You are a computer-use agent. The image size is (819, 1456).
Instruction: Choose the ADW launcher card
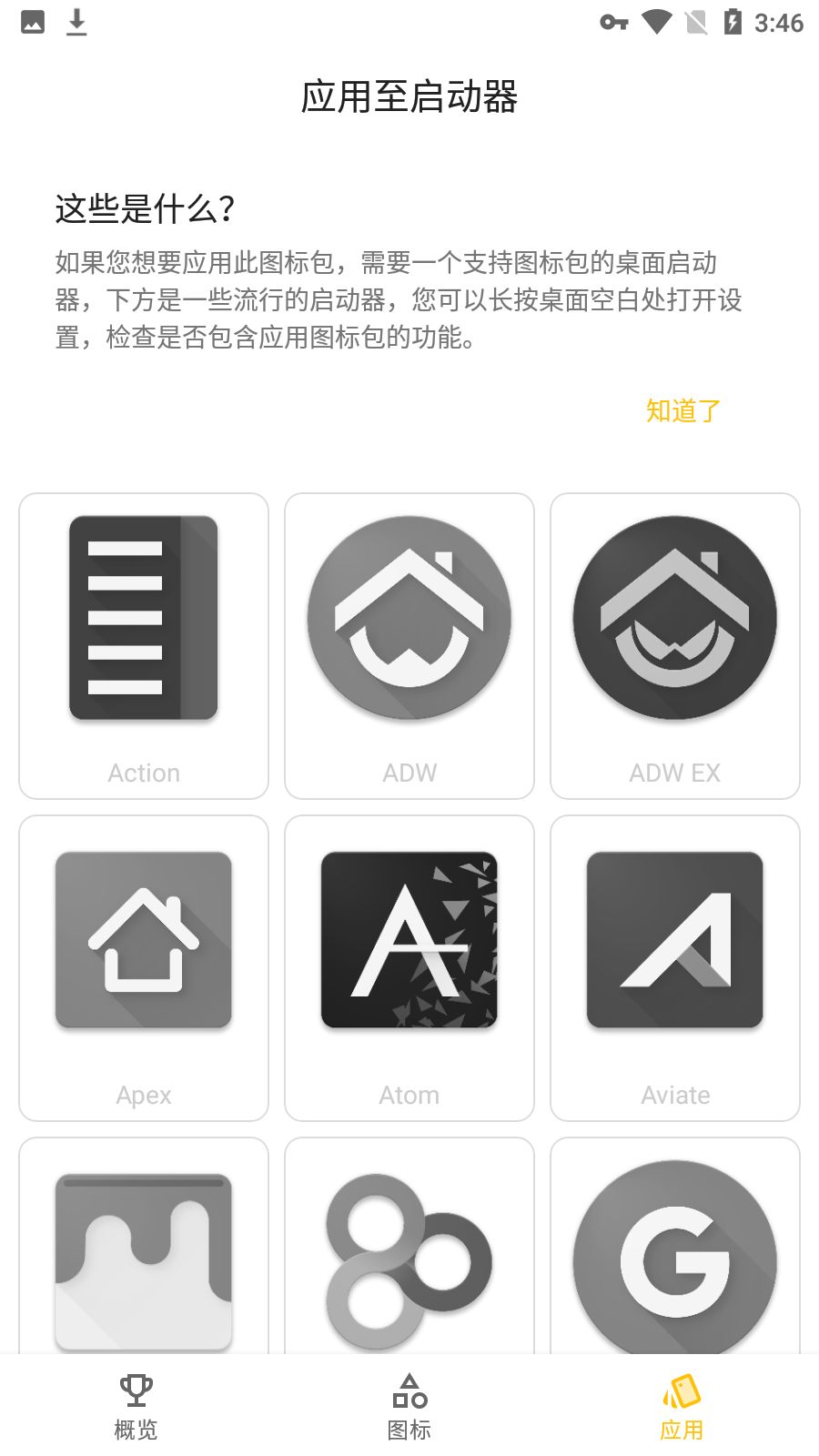[x=409, y=646]
